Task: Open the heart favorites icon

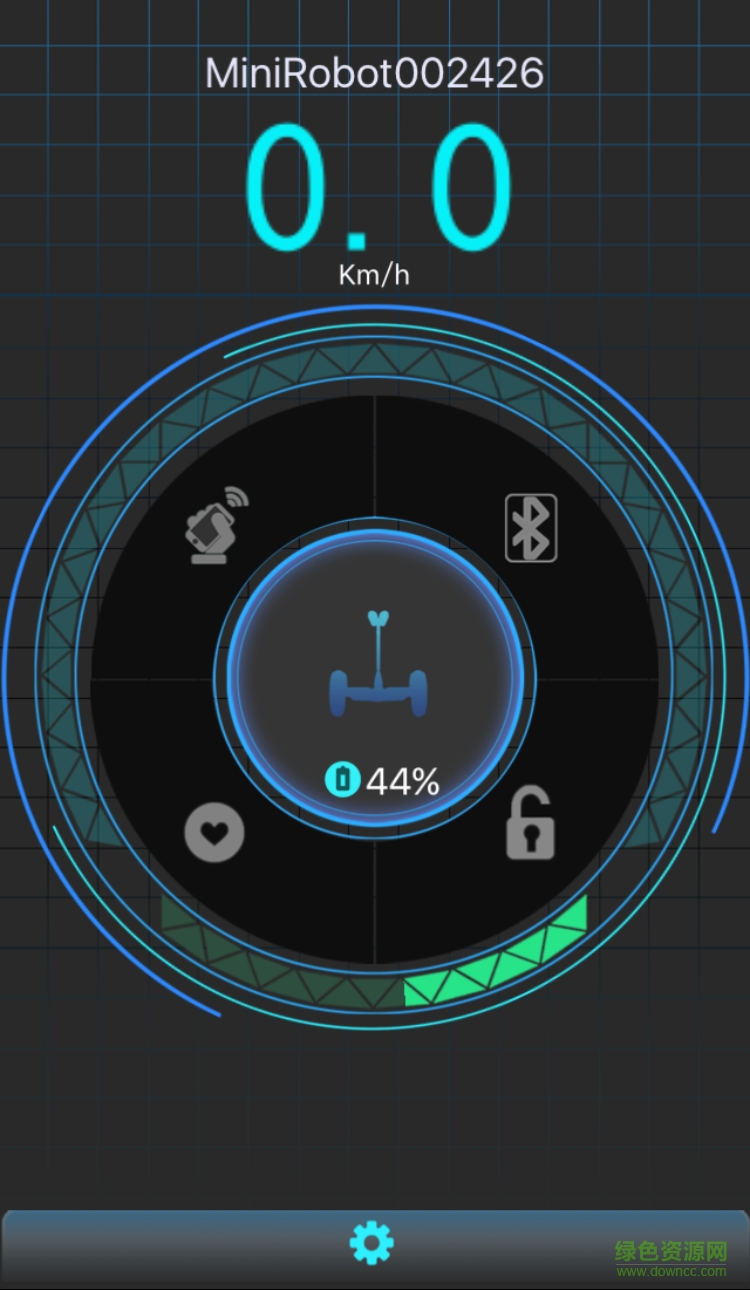Action: pos(214,832)
